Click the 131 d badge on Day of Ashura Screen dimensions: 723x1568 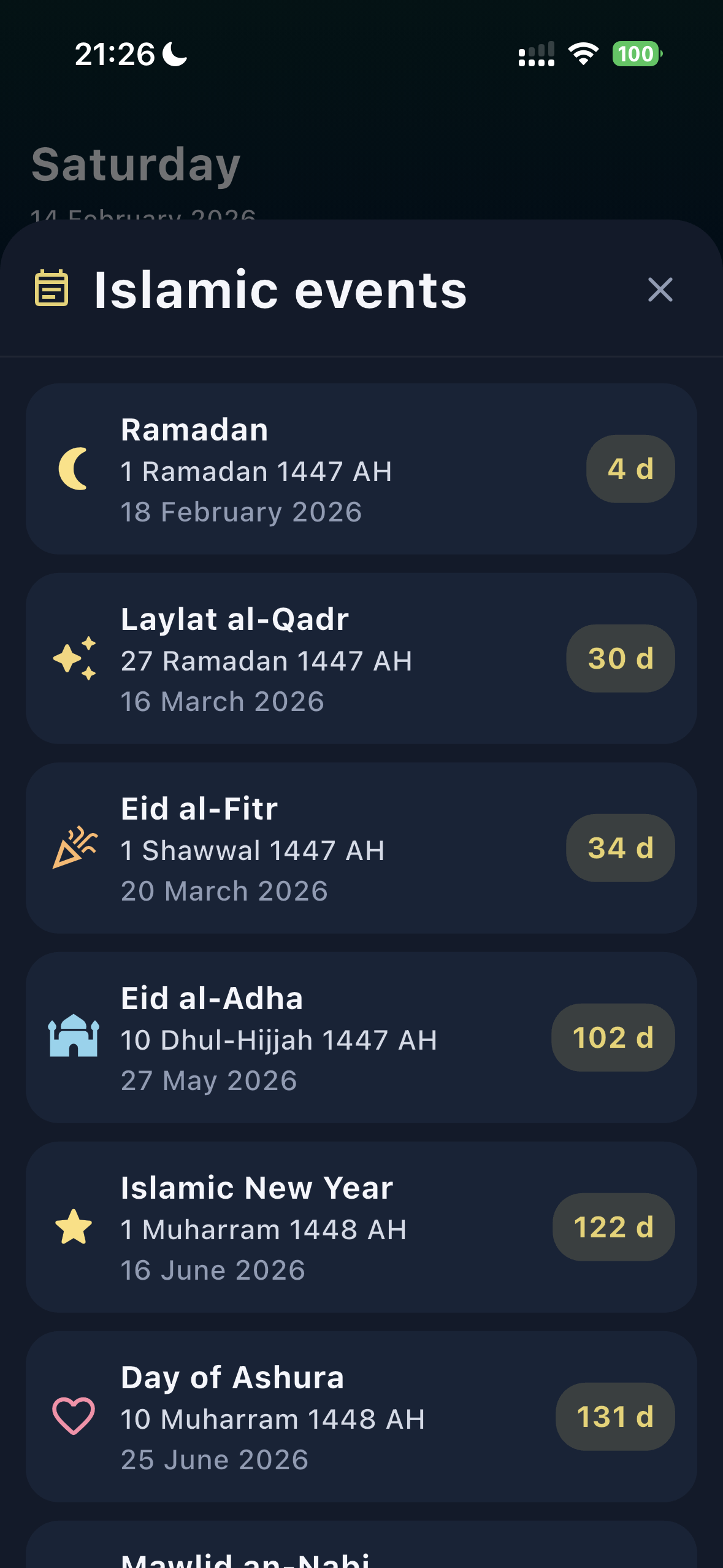click(614, 1417)
